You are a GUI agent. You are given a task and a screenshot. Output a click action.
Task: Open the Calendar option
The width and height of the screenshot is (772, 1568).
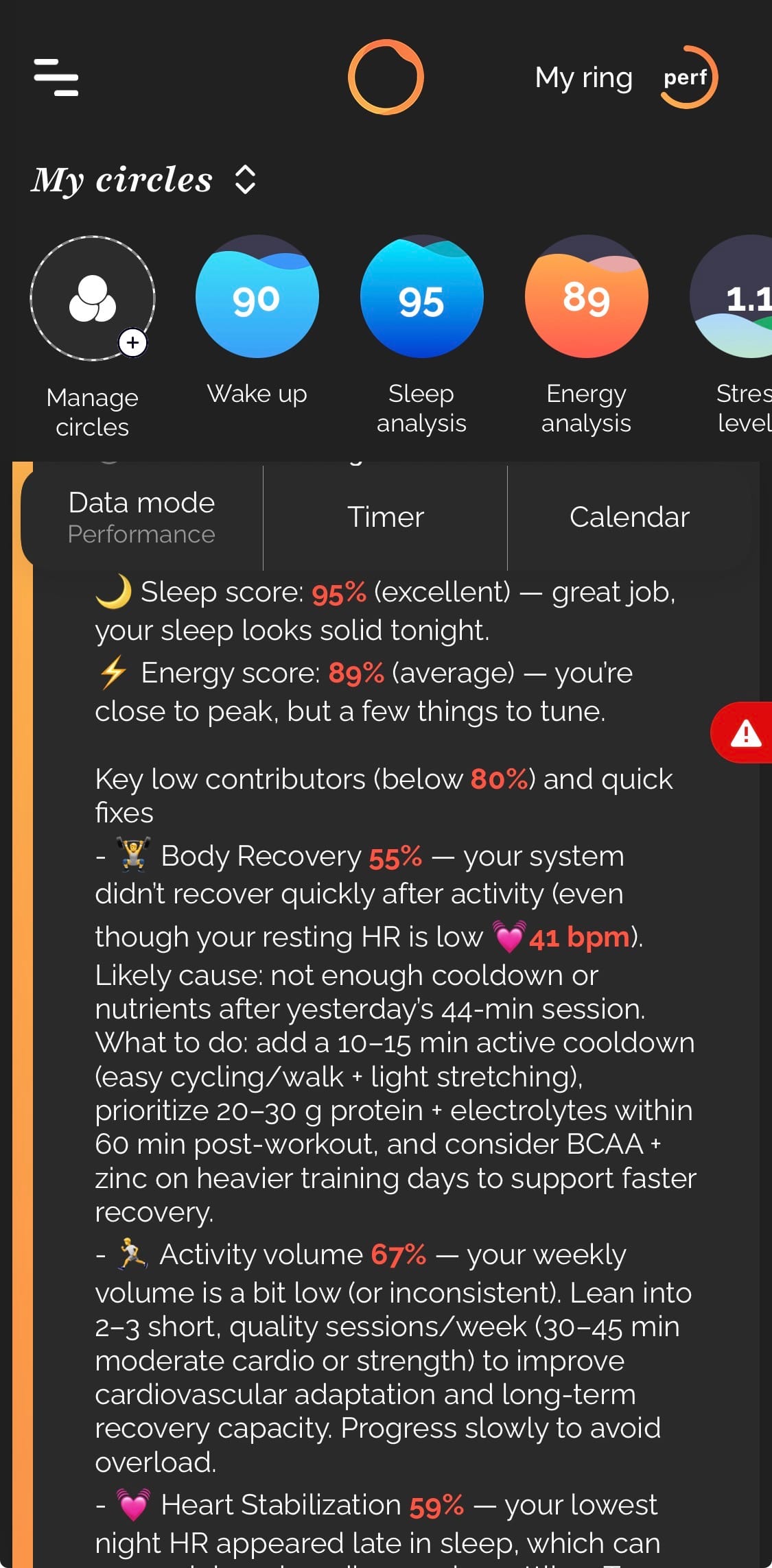[629, 517]
